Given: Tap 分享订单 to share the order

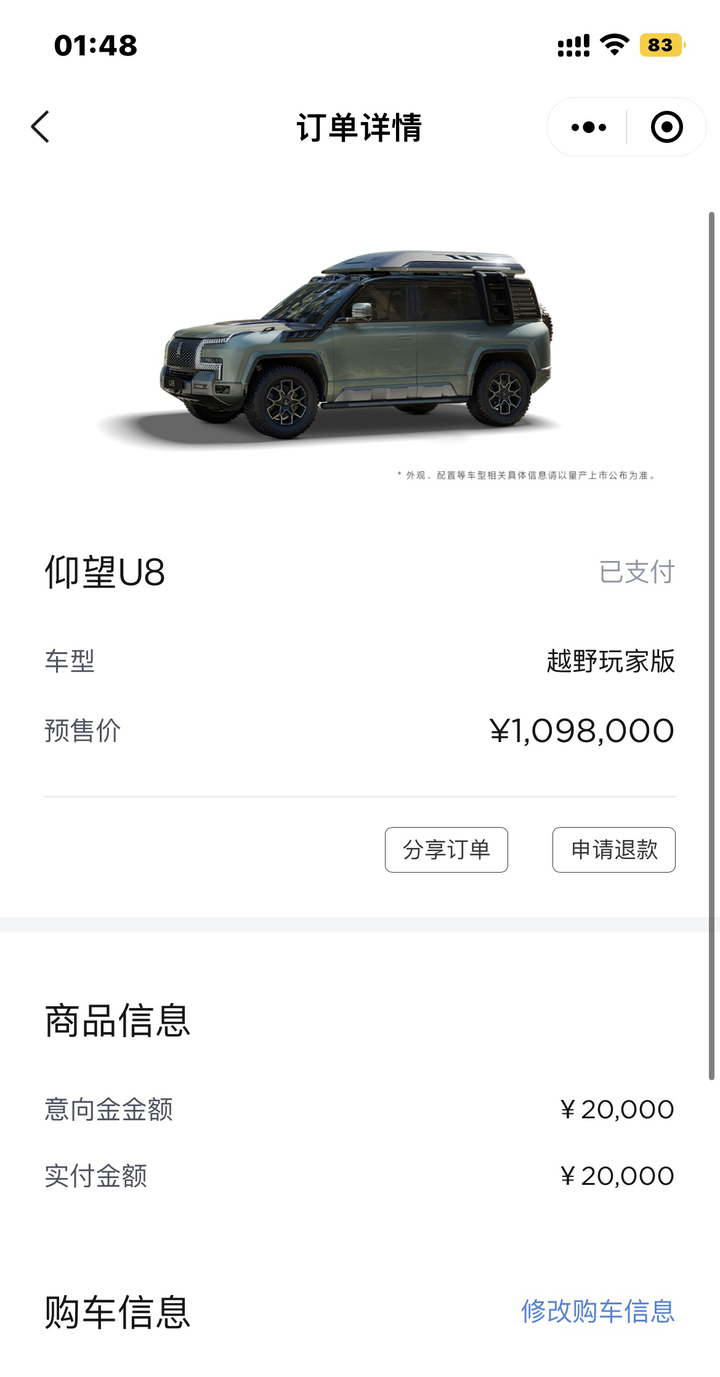Looking at the screenshot, I should 446,850.
